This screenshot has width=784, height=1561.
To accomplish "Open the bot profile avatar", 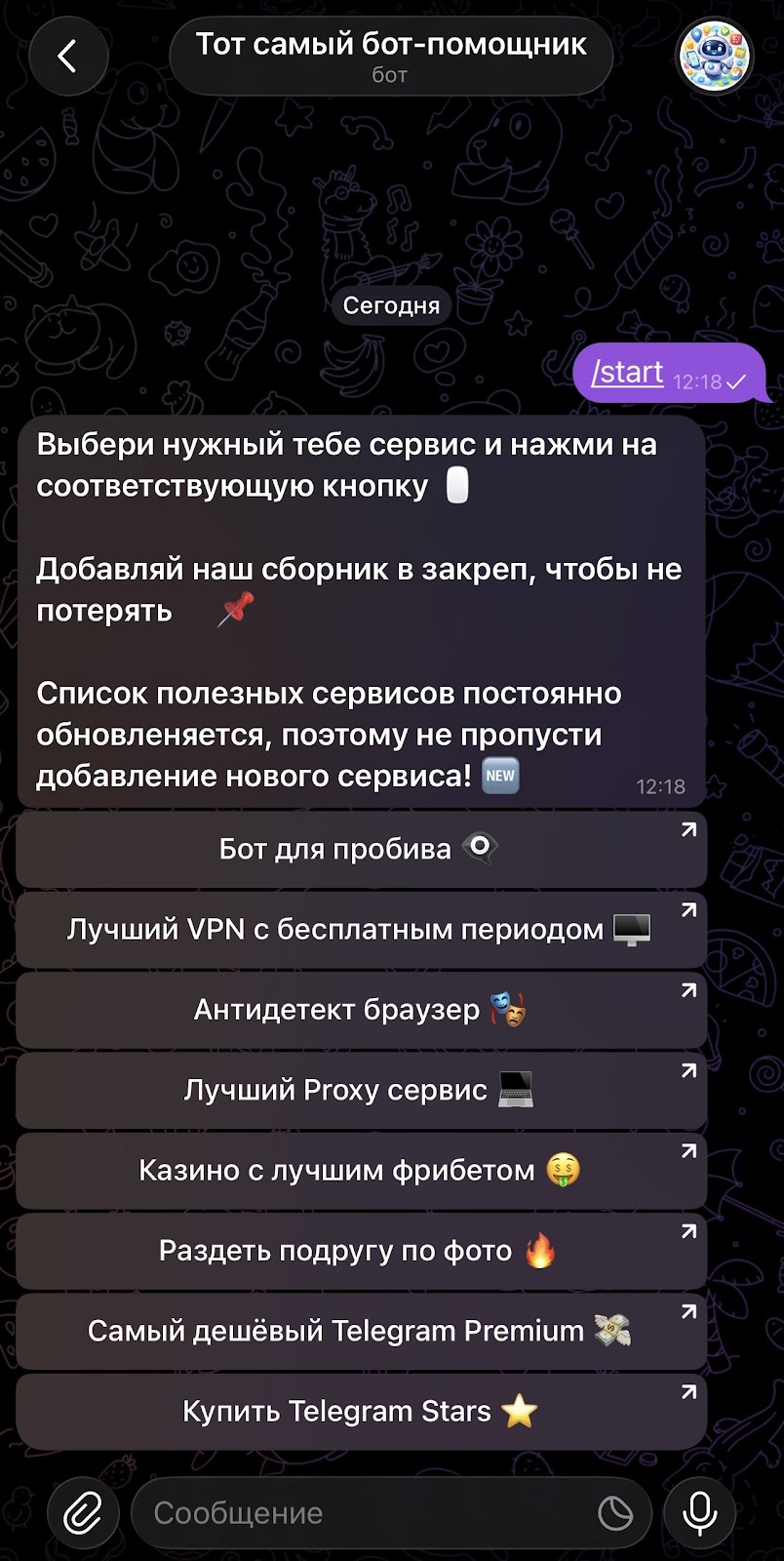I will [716, 57].
